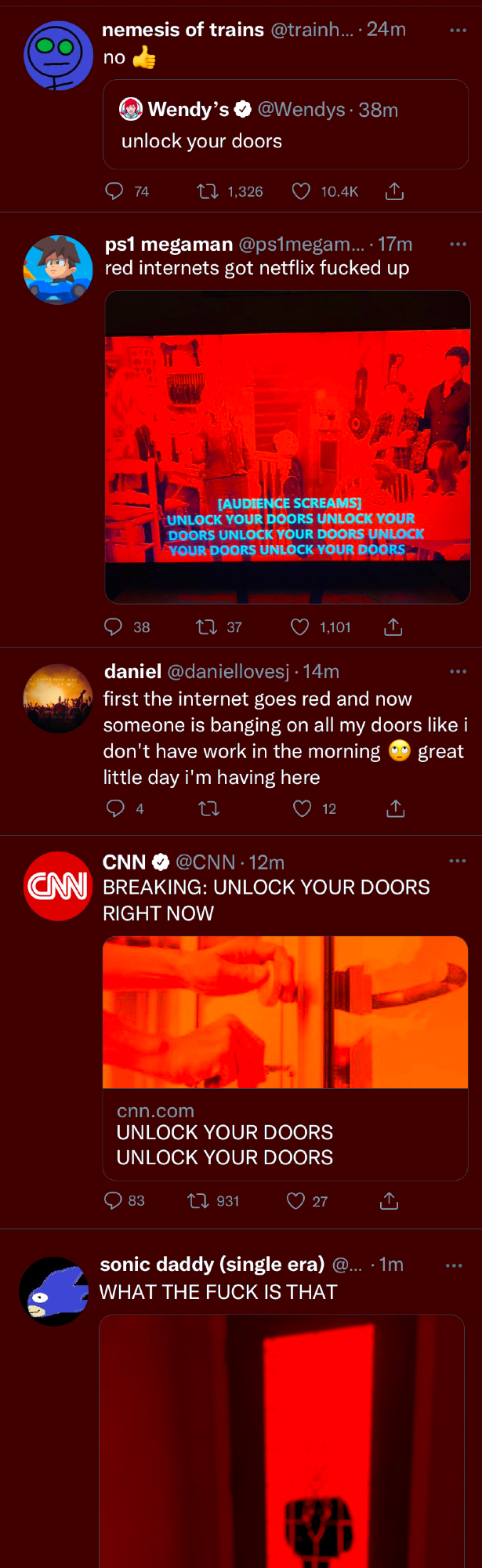Reply to daniel's tweet
The width and height of the screenshot is (482, 1568).
[115, 808]
